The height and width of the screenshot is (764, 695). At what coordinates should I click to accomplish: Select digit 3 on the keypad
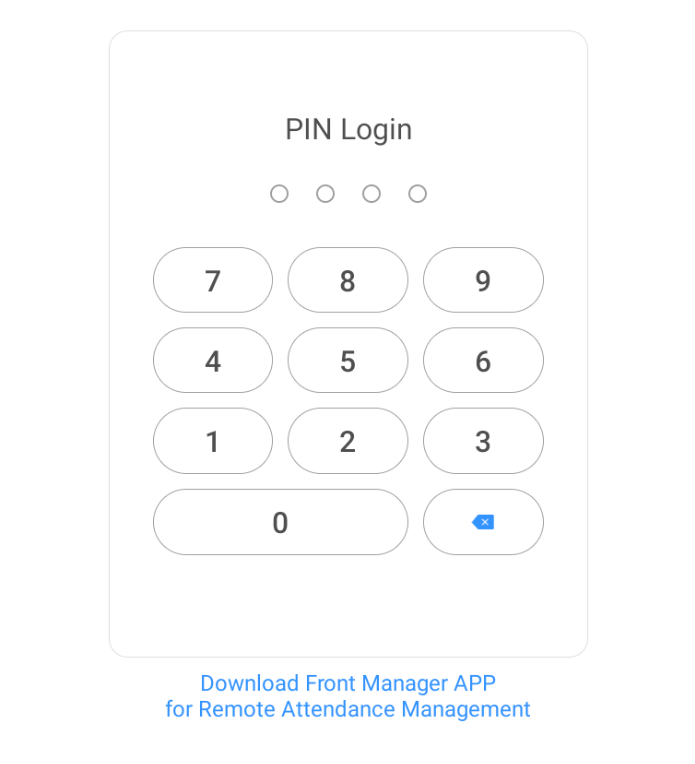point(483,441)
